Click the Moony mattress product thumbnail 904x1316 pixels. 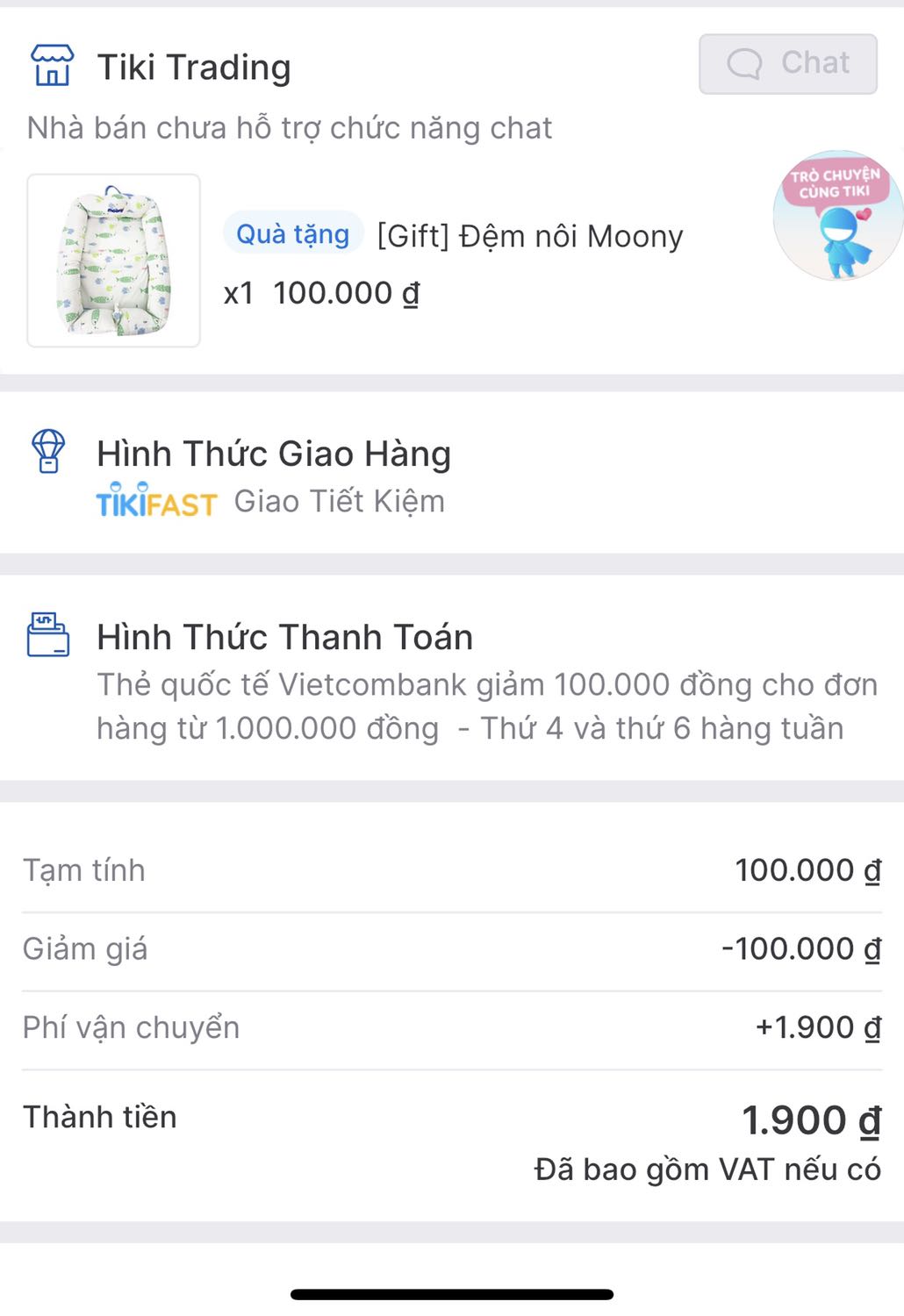click(x=113, y=258)
